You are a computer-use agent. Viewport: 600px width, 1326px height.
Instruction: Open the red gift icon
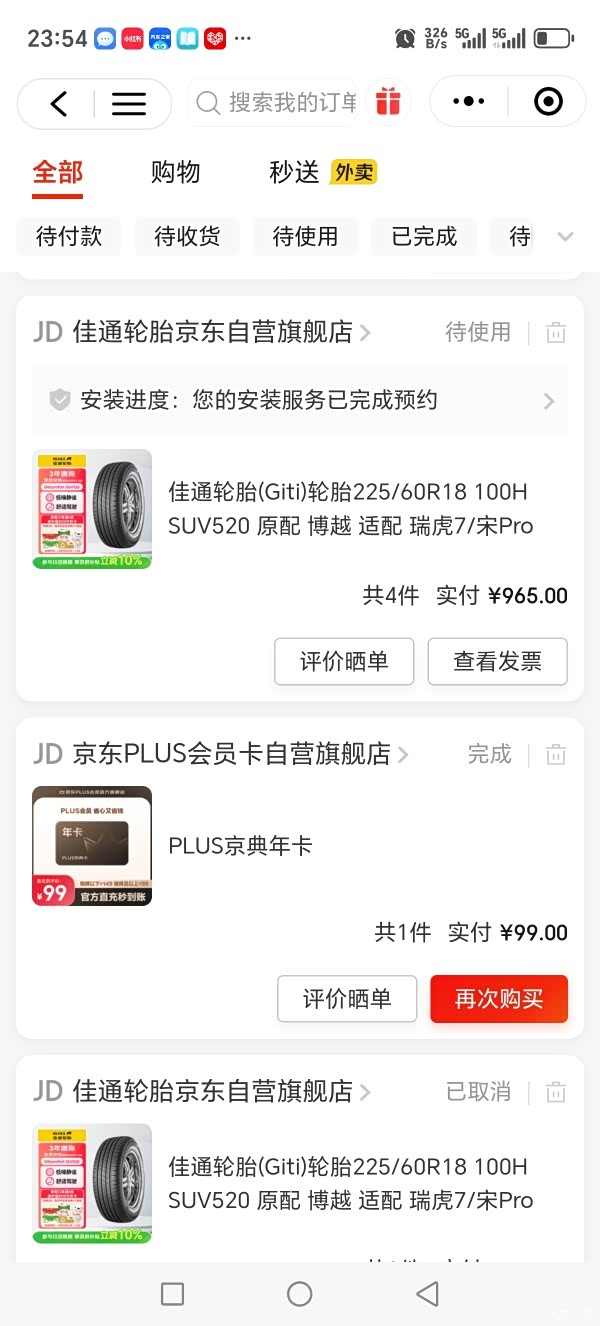coord(388,102)
